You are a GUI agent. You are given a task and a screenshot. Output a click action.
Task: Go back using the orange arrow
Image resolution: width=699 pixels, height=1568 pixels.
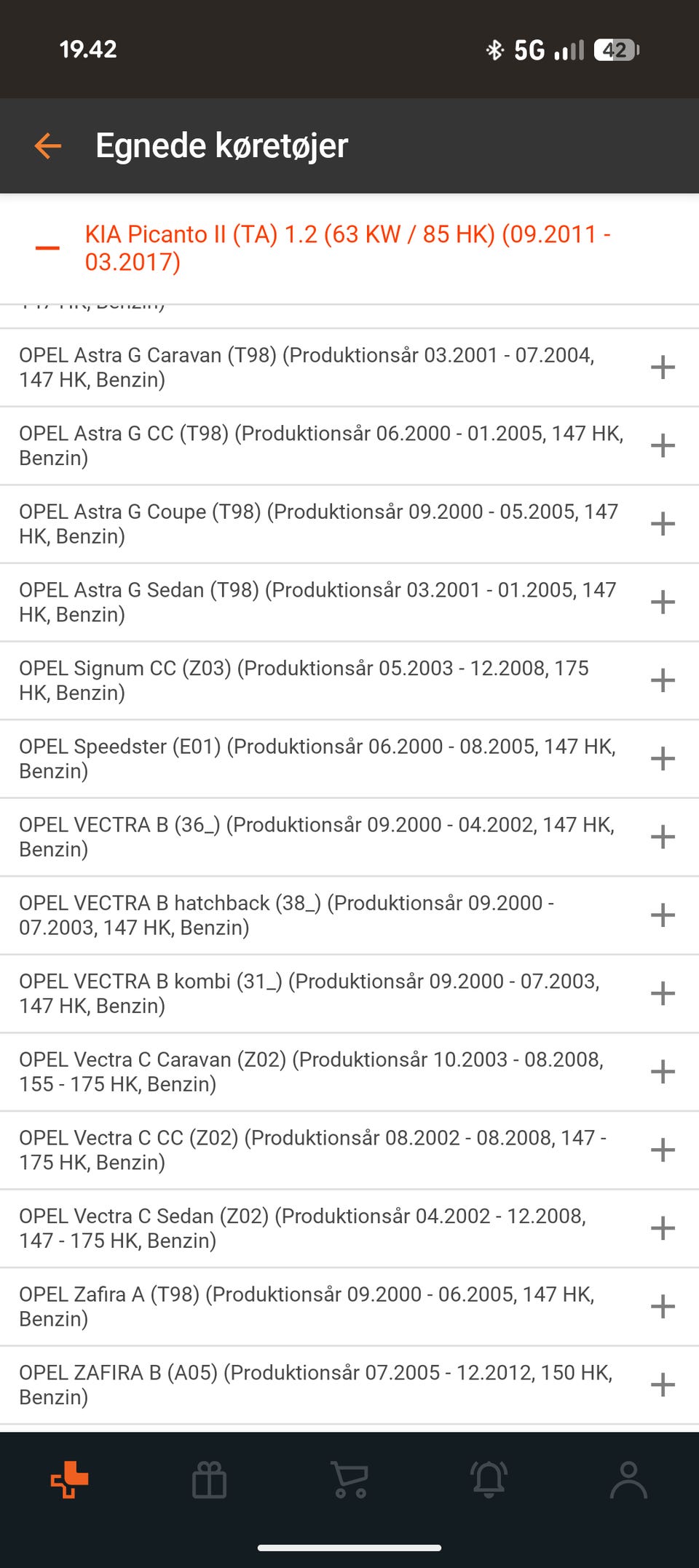(48, 146)
